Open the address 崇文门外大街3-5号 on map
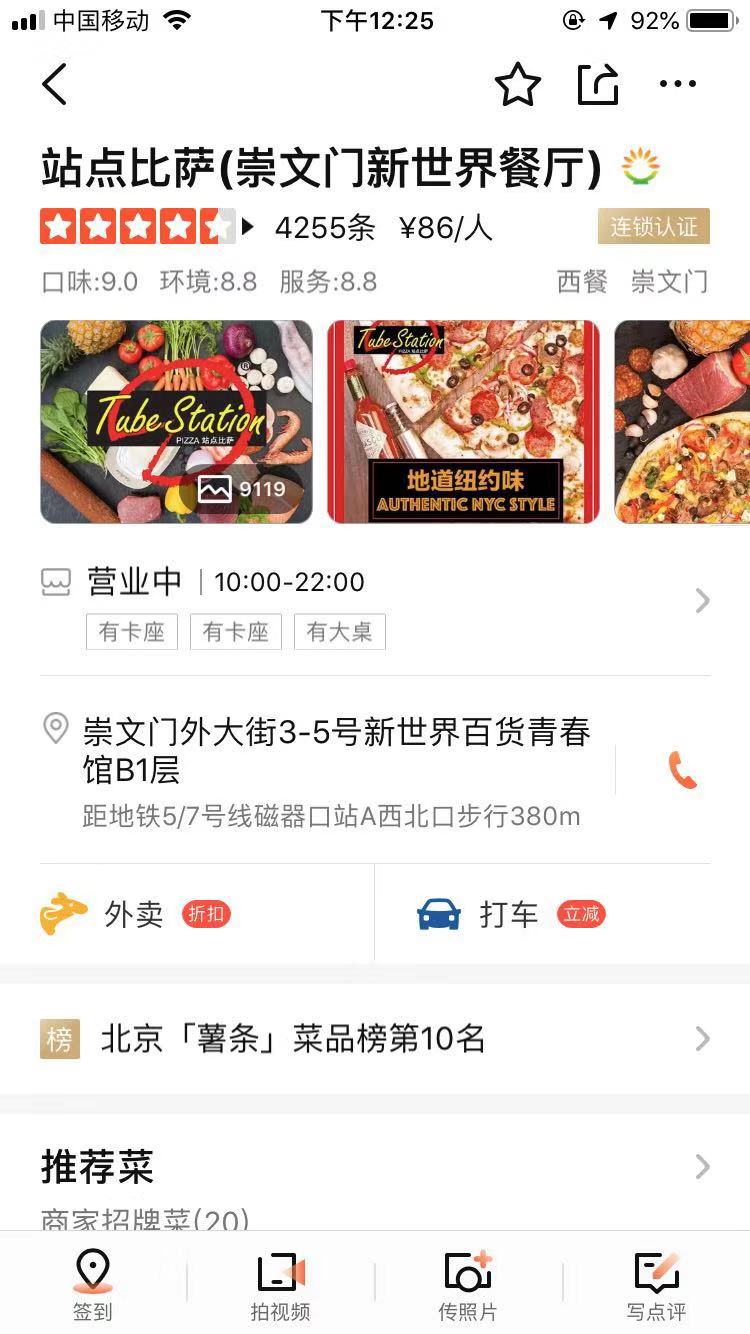Screen dimensions: 750x1334 (x=336, y=751)
